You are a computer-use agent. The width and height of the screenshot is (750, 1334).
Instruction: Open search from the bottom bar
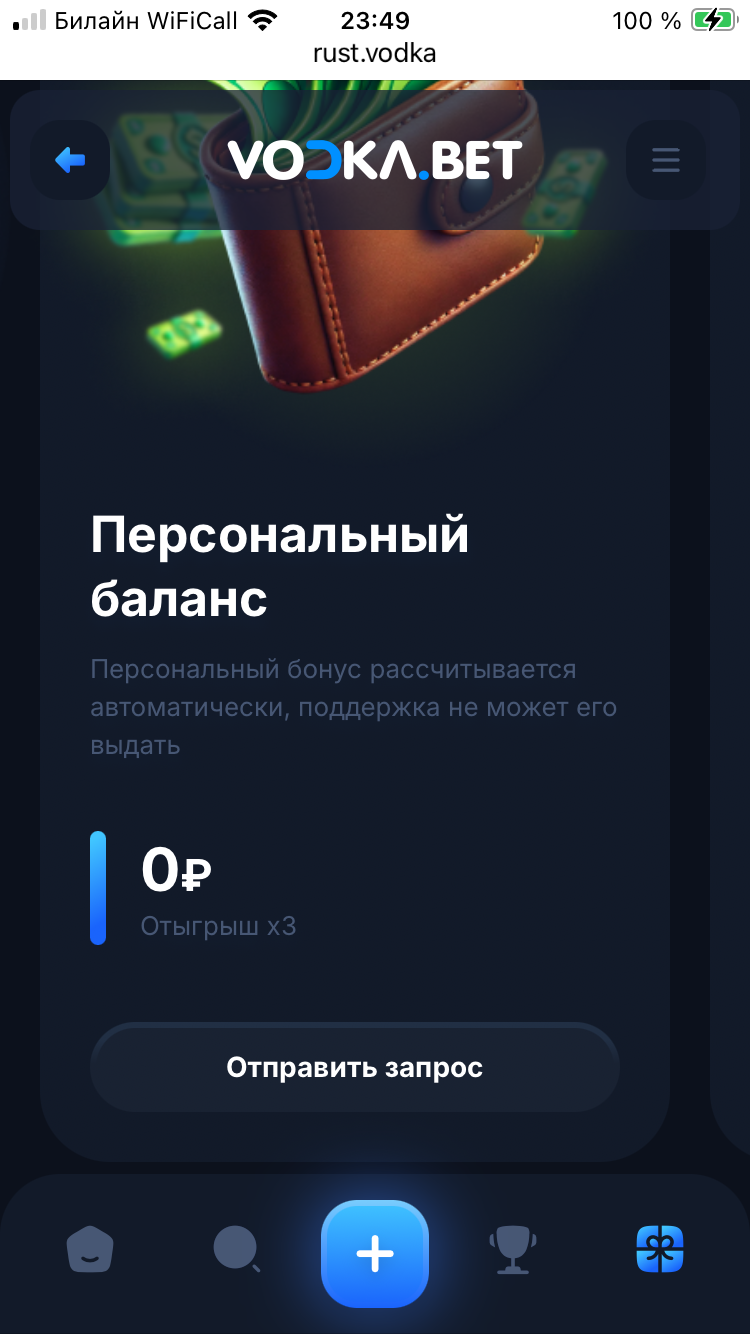coord(236,1250)
